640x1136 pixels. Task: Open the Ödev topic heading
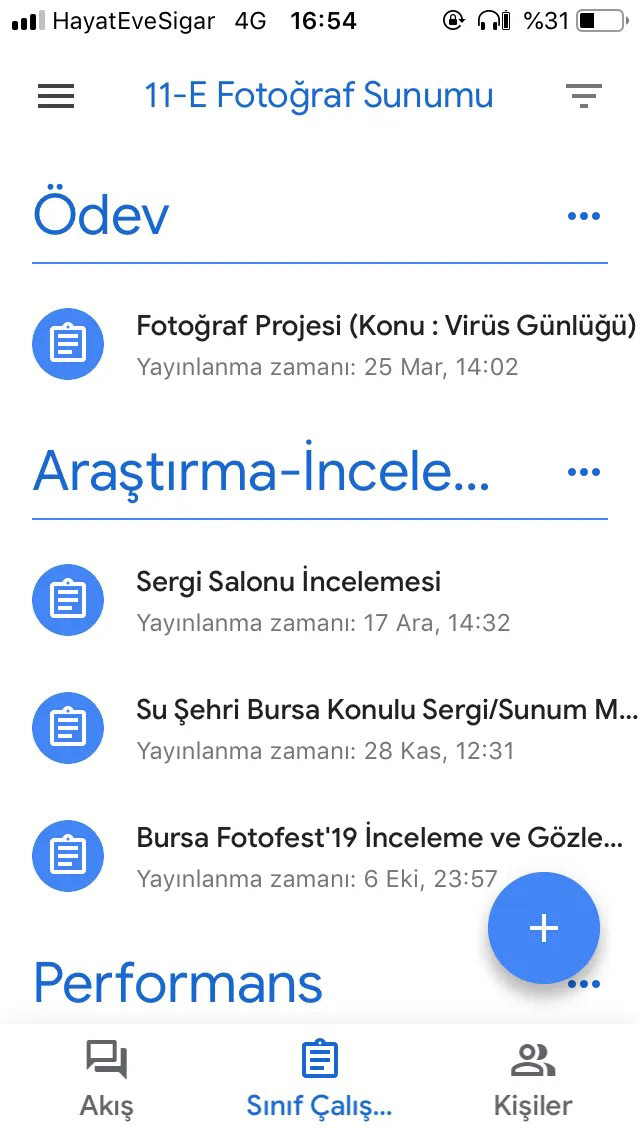tap(101, 215)
